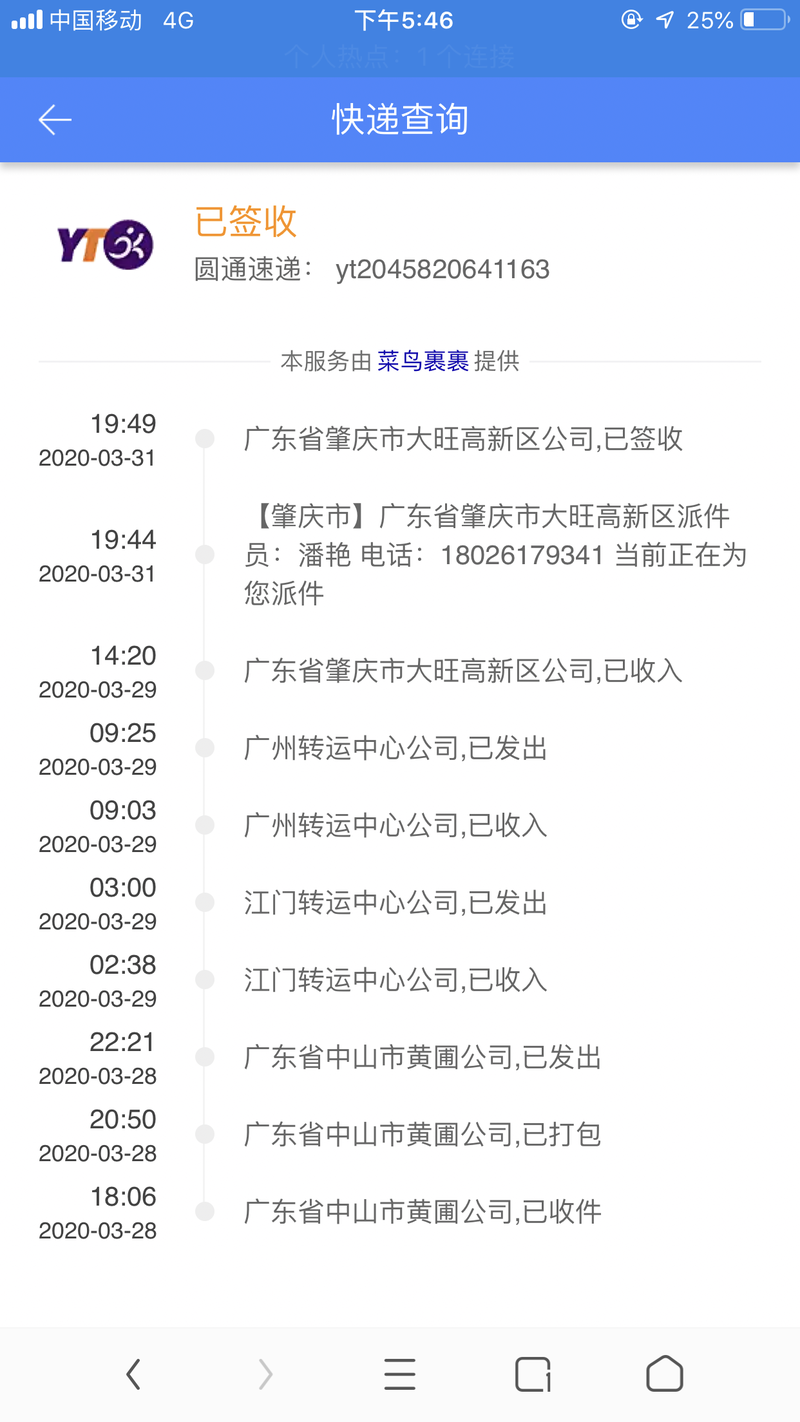Tap the orientation lock icon in the status bar
Image resolution: width=800 pixels, height=1422 pixels.
click(630, 17)
